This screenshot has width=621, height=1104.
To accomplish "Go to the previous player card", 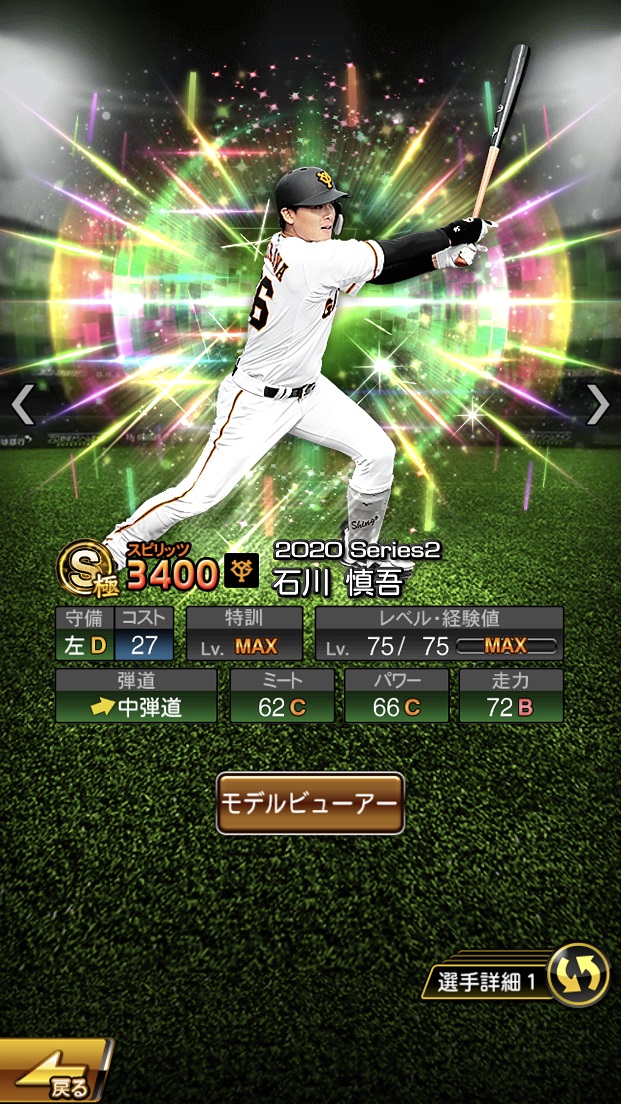I will [x=22, y=404].
